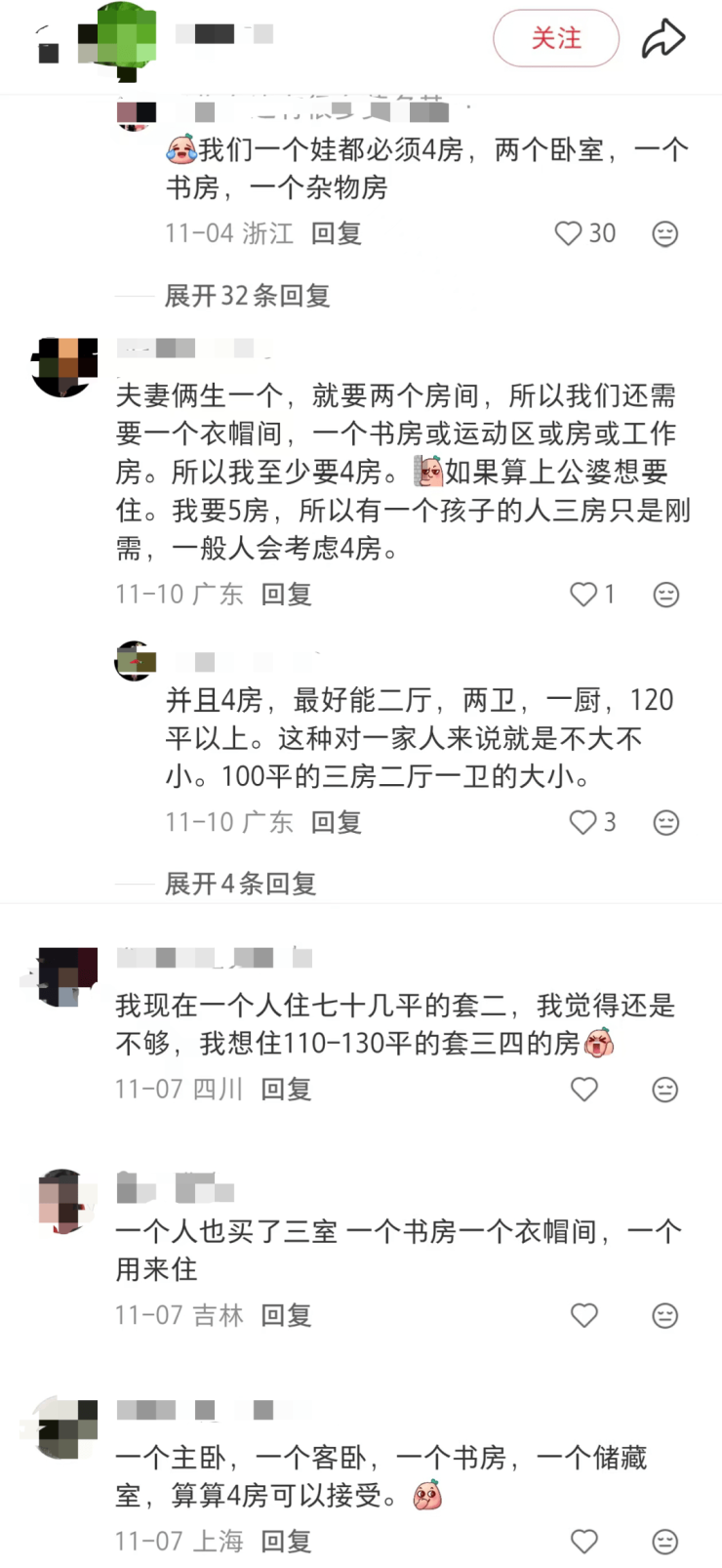Dislike the 四川 comment with the face icon

[665, 1089]
